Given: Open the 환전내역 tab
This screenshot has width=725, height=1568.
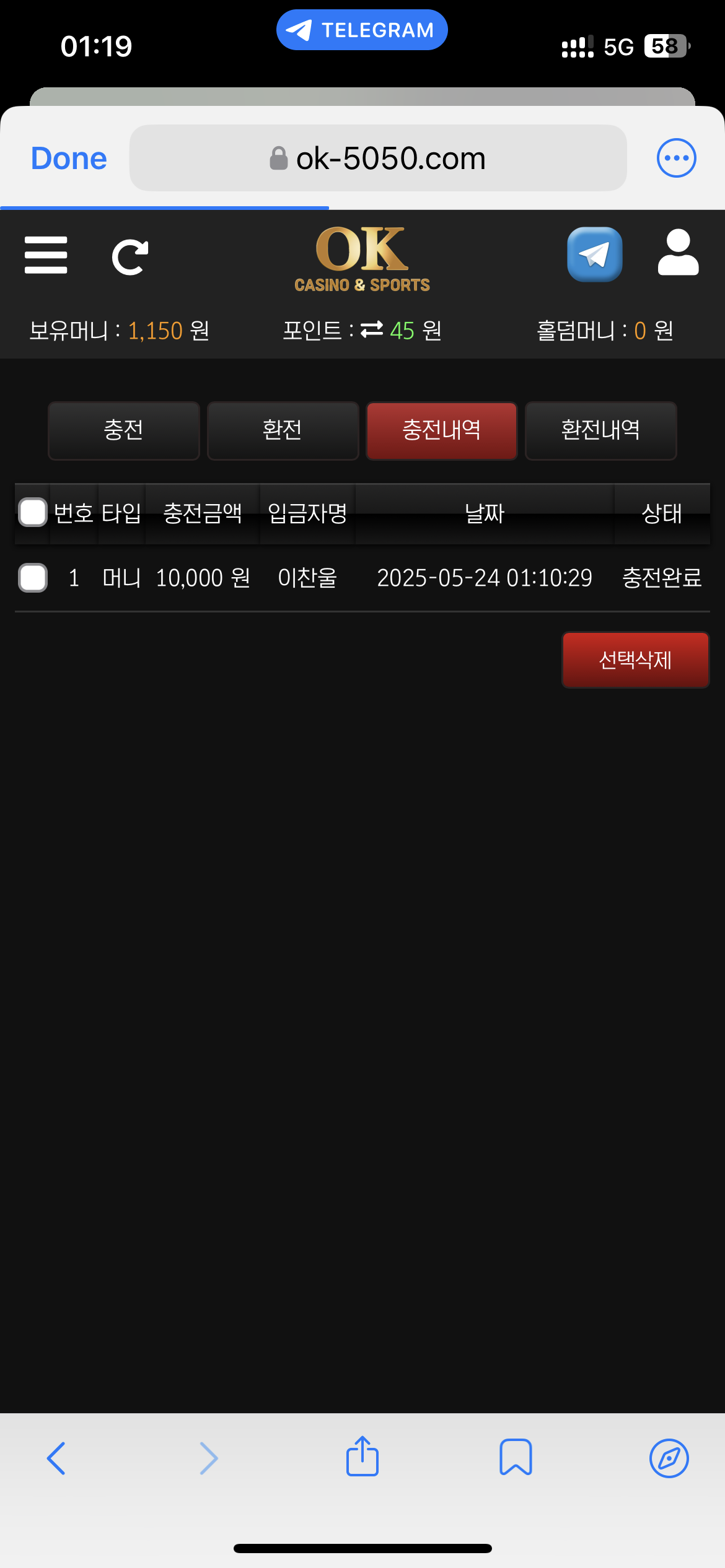Looking at the screenshot, I should tap(600, 430).
